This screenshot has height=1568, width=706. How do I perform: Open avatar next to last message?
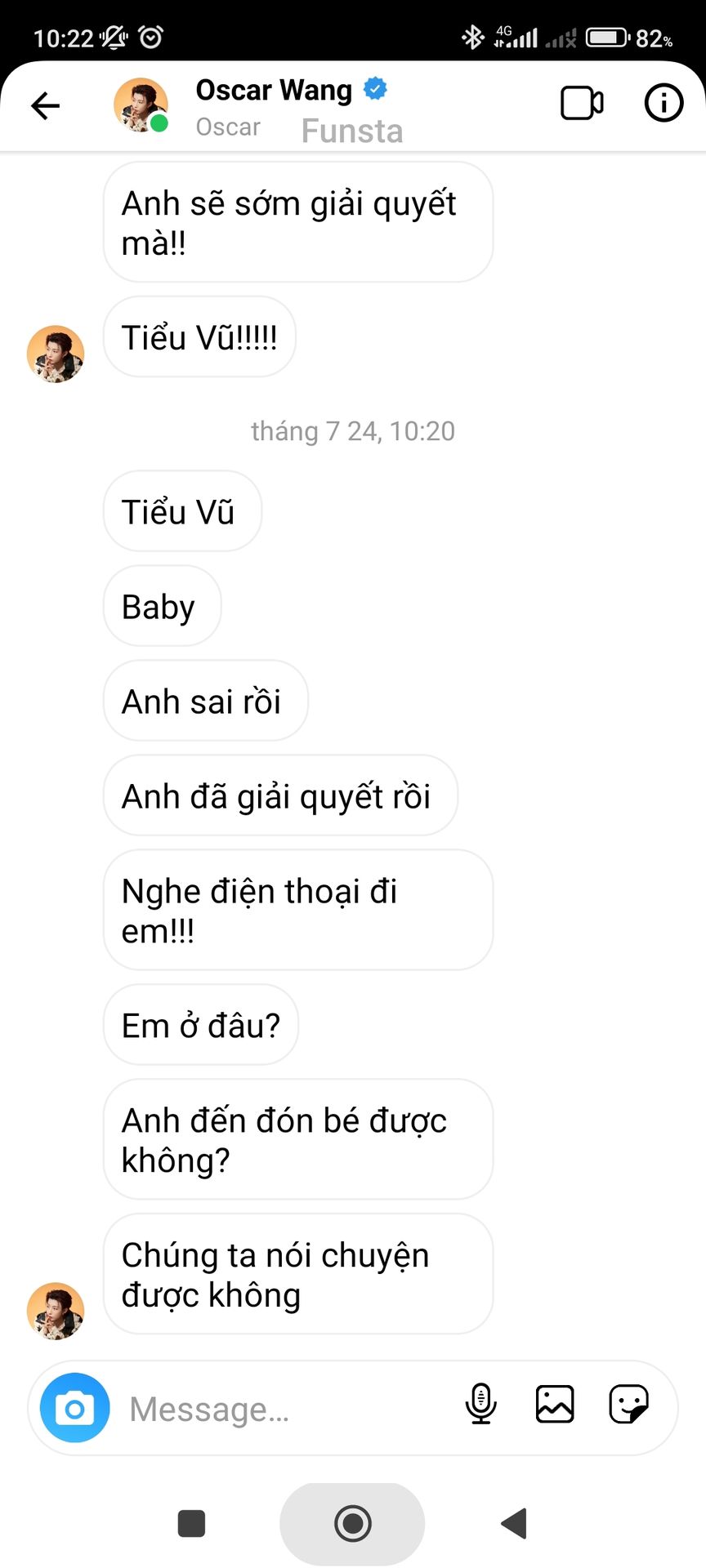coord(56,1311)
